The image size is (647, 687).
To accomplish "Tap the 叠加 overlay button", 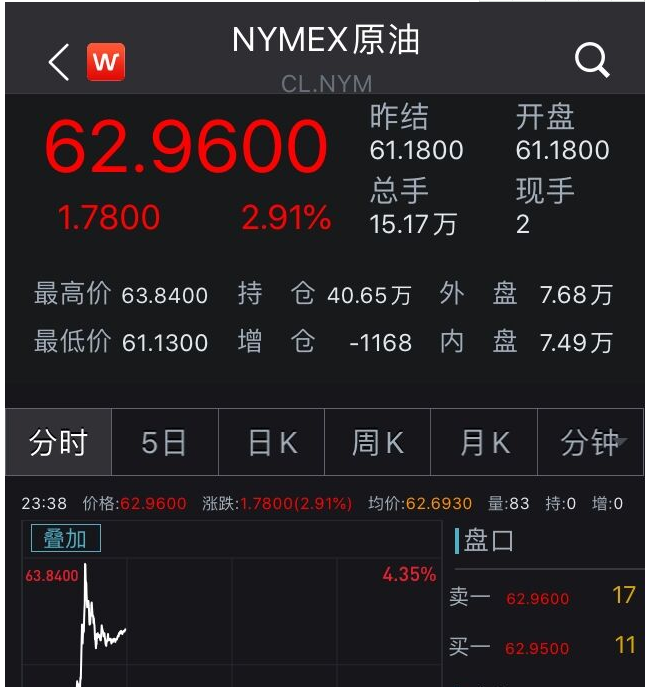I will point(65,539).
